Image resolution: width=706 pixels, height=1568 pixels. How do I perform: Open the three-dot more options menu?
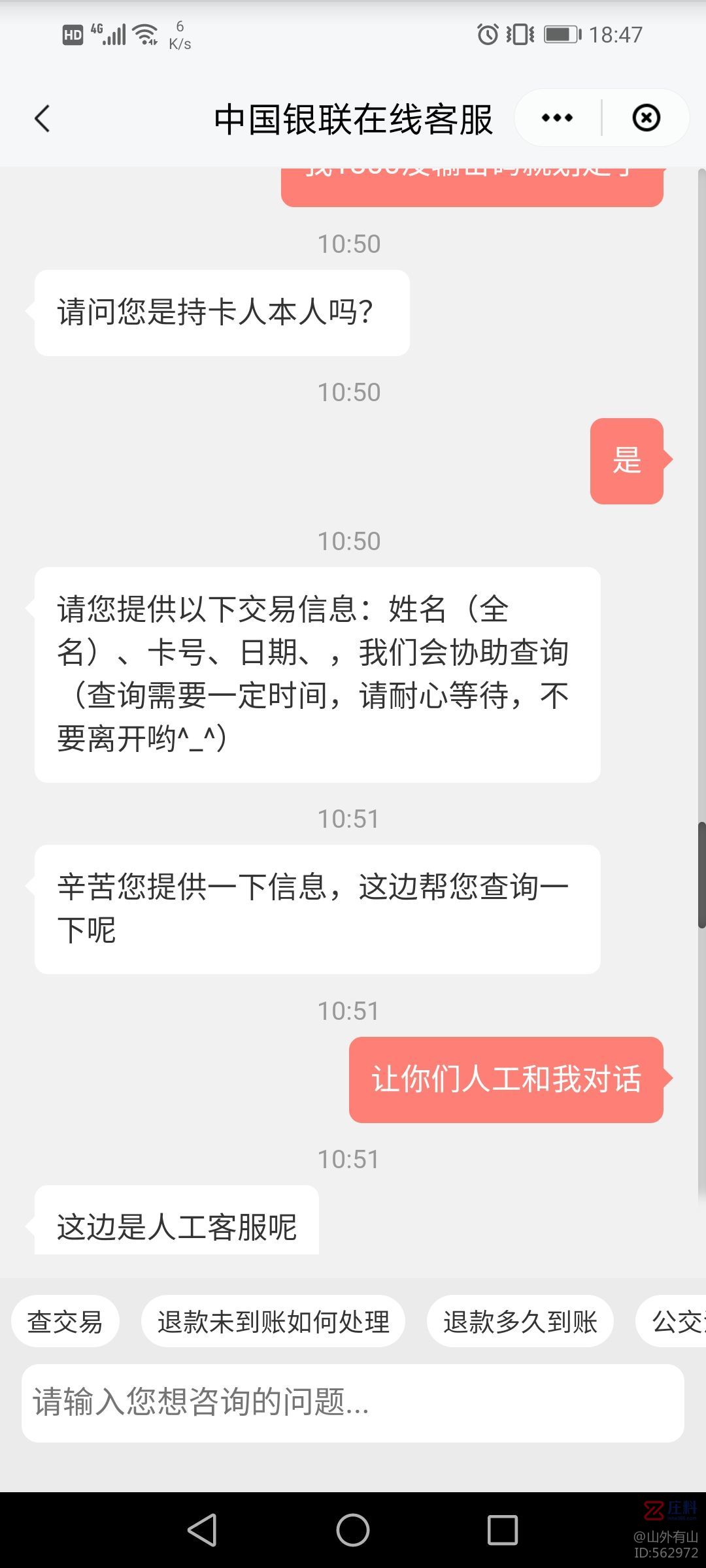pos(558,118)
